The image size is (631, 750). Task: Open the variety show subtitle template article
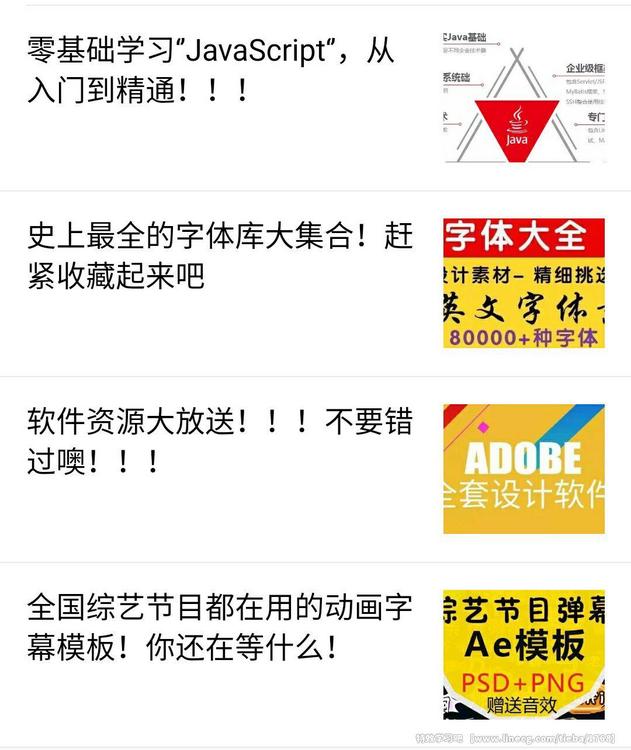(219, 627)
